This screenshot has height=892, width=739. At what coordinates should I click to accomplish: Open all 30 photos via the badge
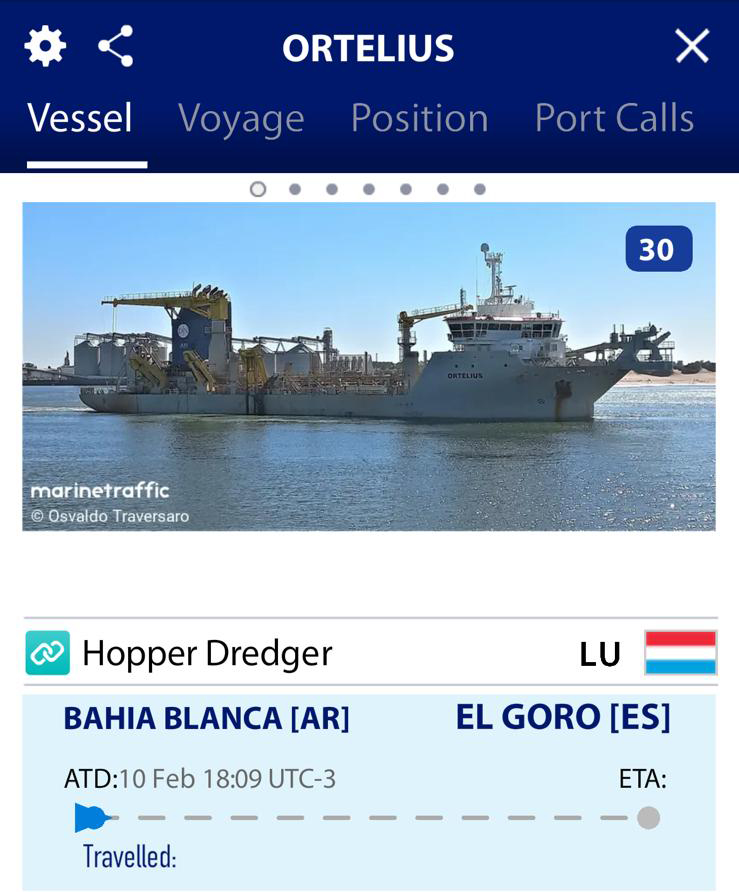point(658,249)
